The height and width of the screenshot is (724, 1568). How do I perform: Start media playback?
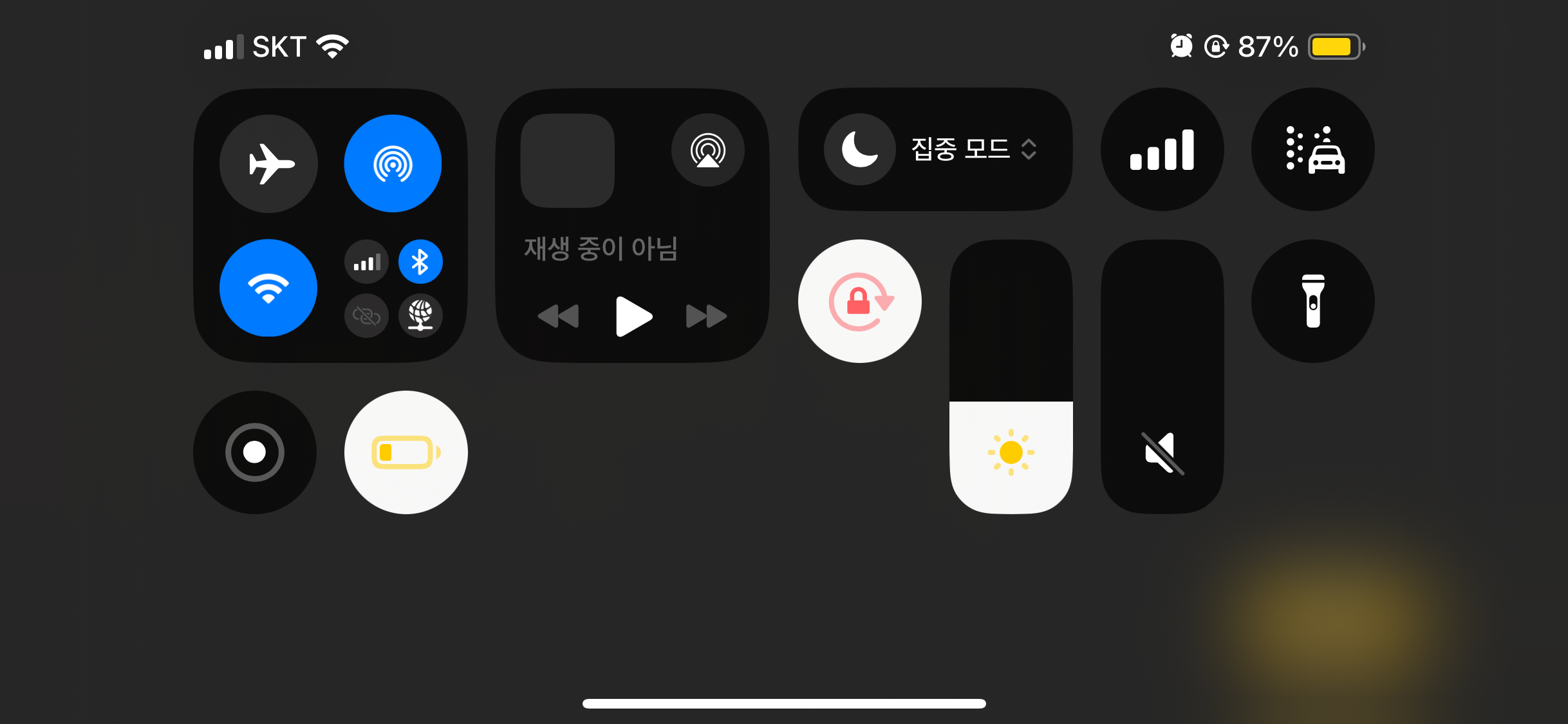click(633, 316)
